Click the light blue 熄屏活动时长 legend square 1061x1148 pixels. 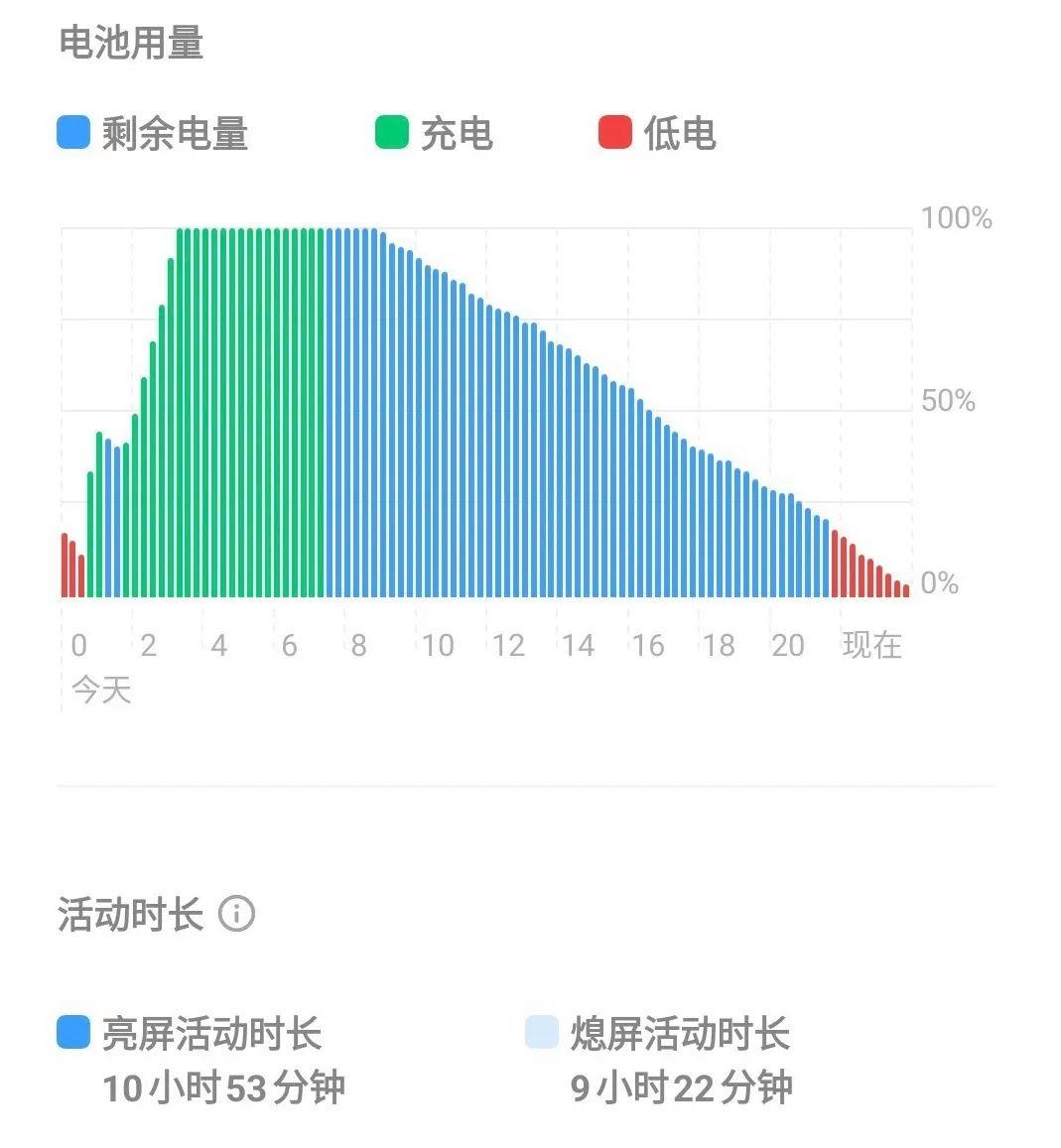[541, 1035]
